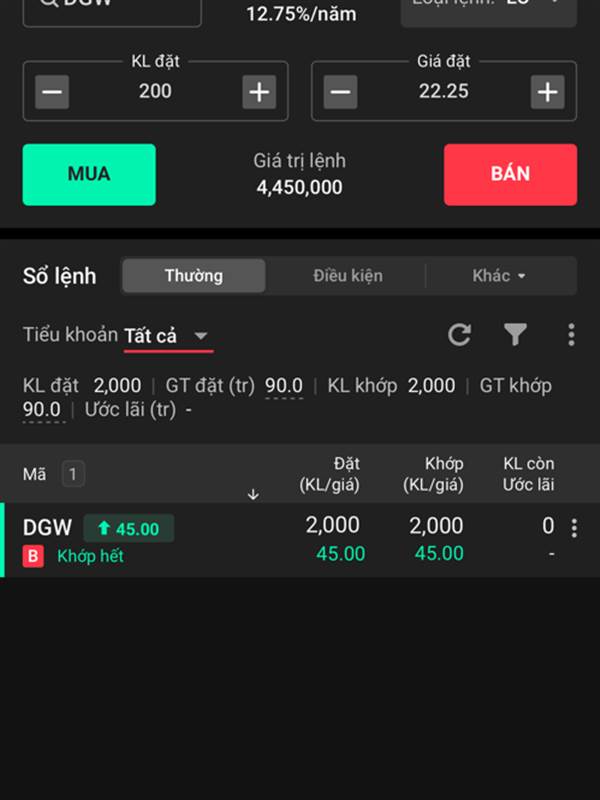Raise the Giá đặt order price
This screenshot has width=600, height=800.
click(547, 92)
